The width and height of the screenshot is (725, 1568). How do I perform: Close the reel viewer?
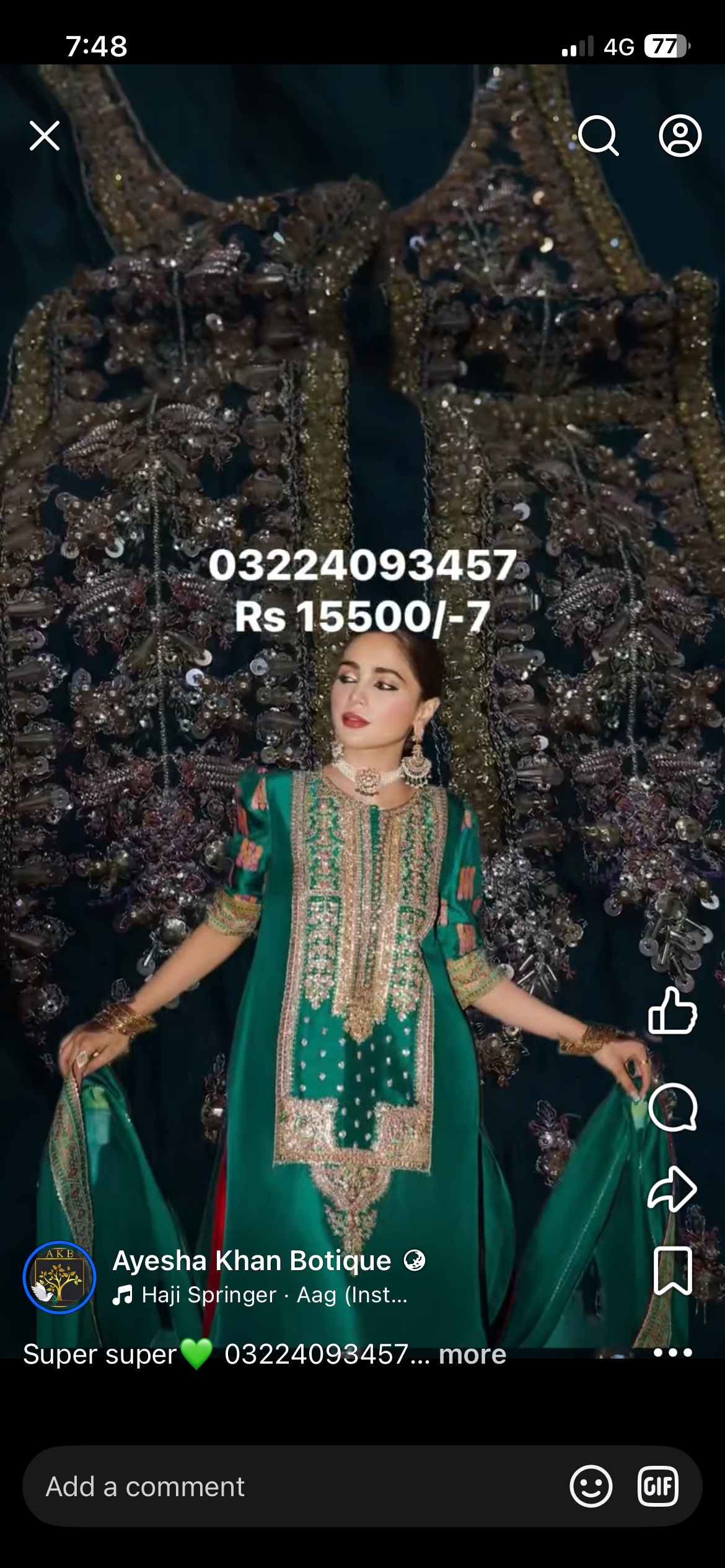tap(45, 136)
